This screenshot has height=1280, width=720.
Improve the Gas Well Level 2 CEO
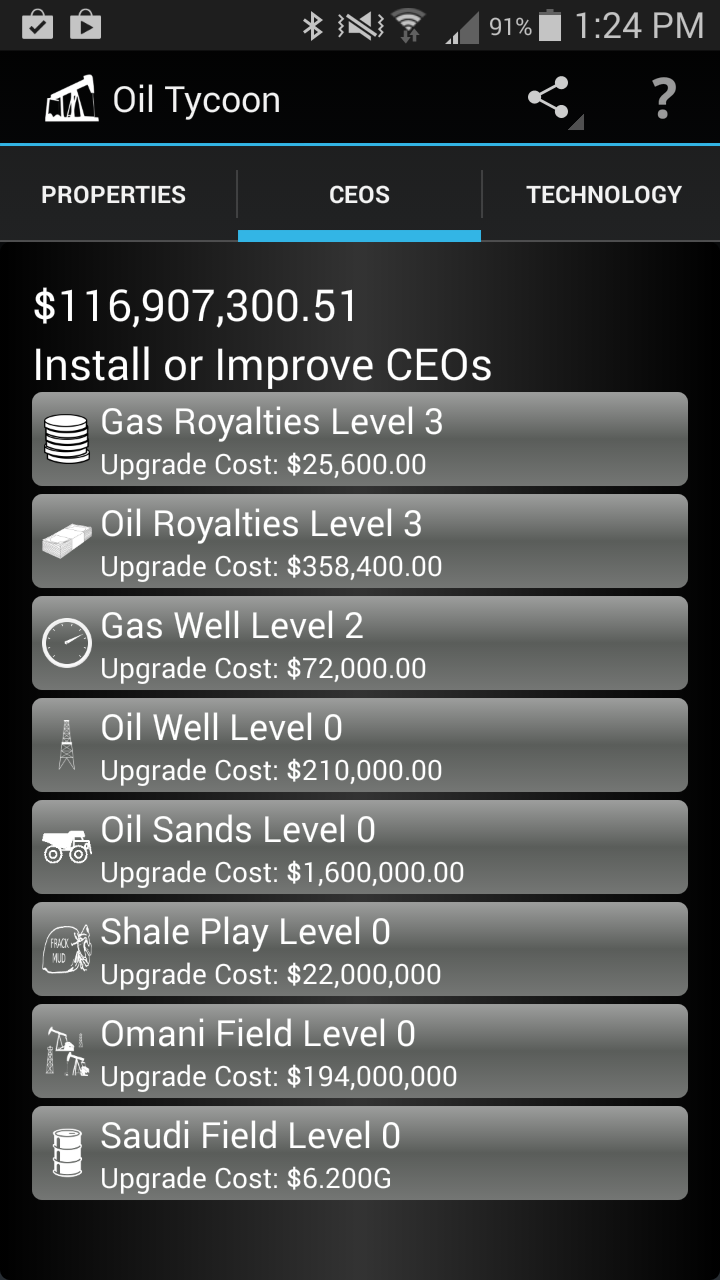point(360,644)
